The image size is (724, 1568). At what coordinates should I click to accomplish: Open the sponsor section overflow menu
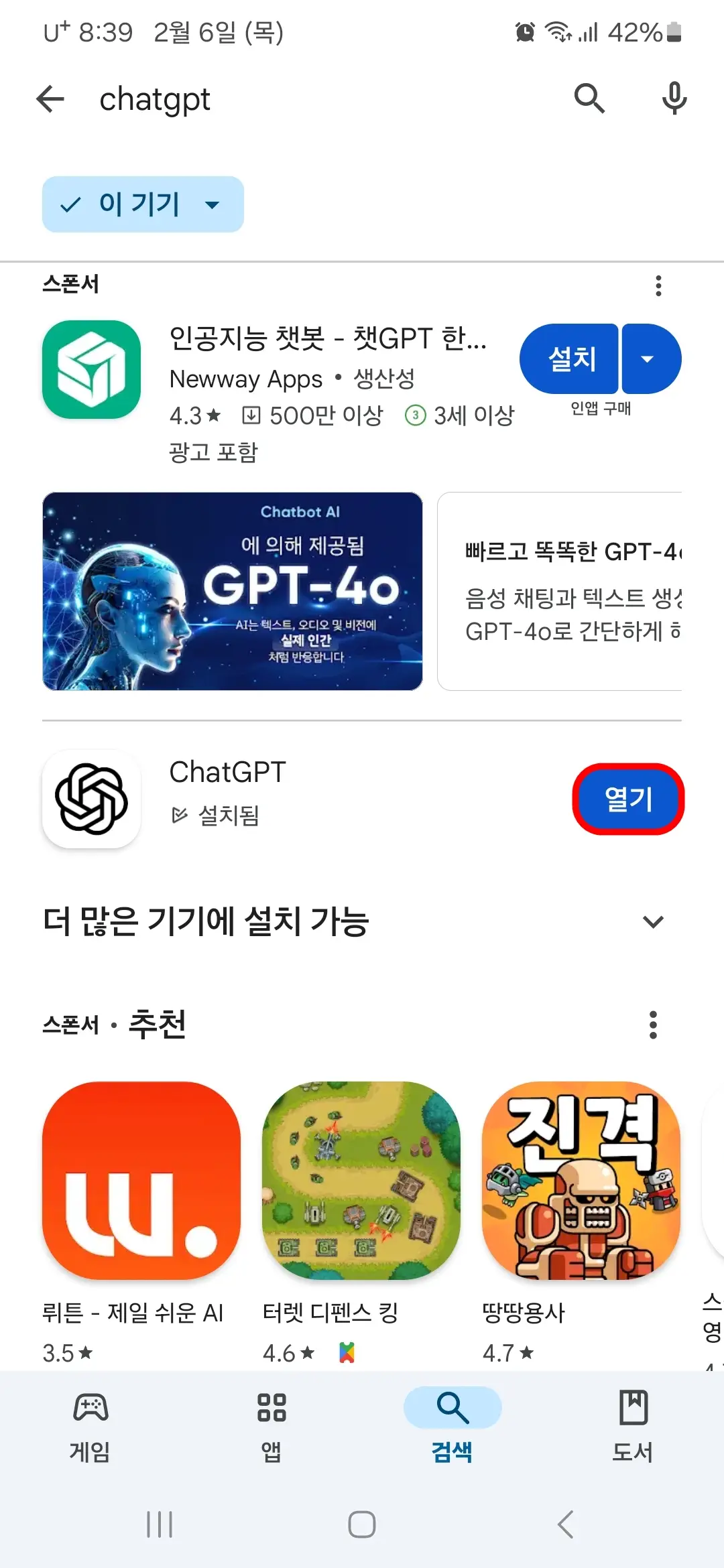pos(658,285)
